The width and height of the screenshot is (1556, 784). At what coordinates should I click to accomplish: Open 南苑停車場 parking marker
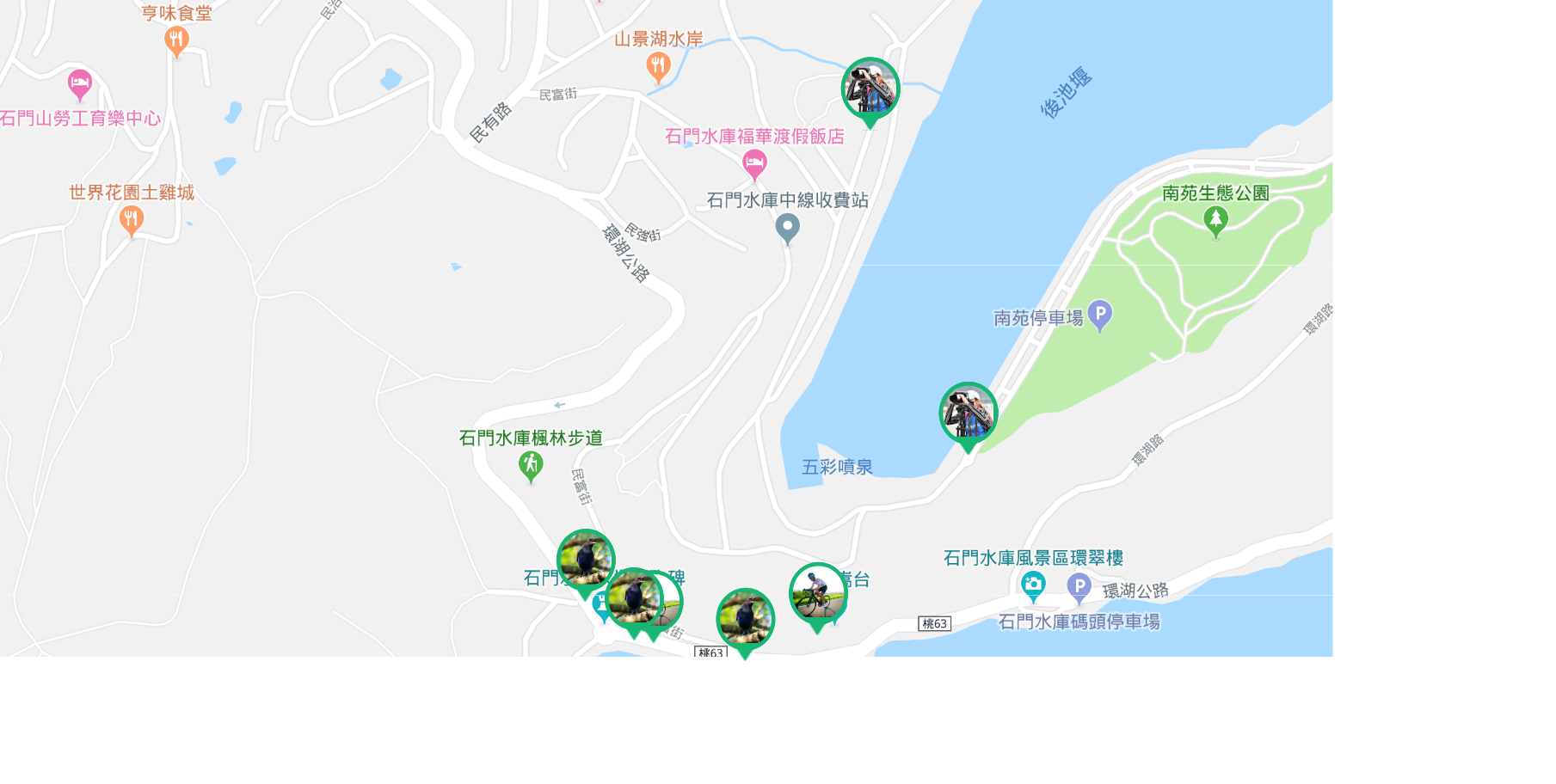click(x=1099, y=315)
